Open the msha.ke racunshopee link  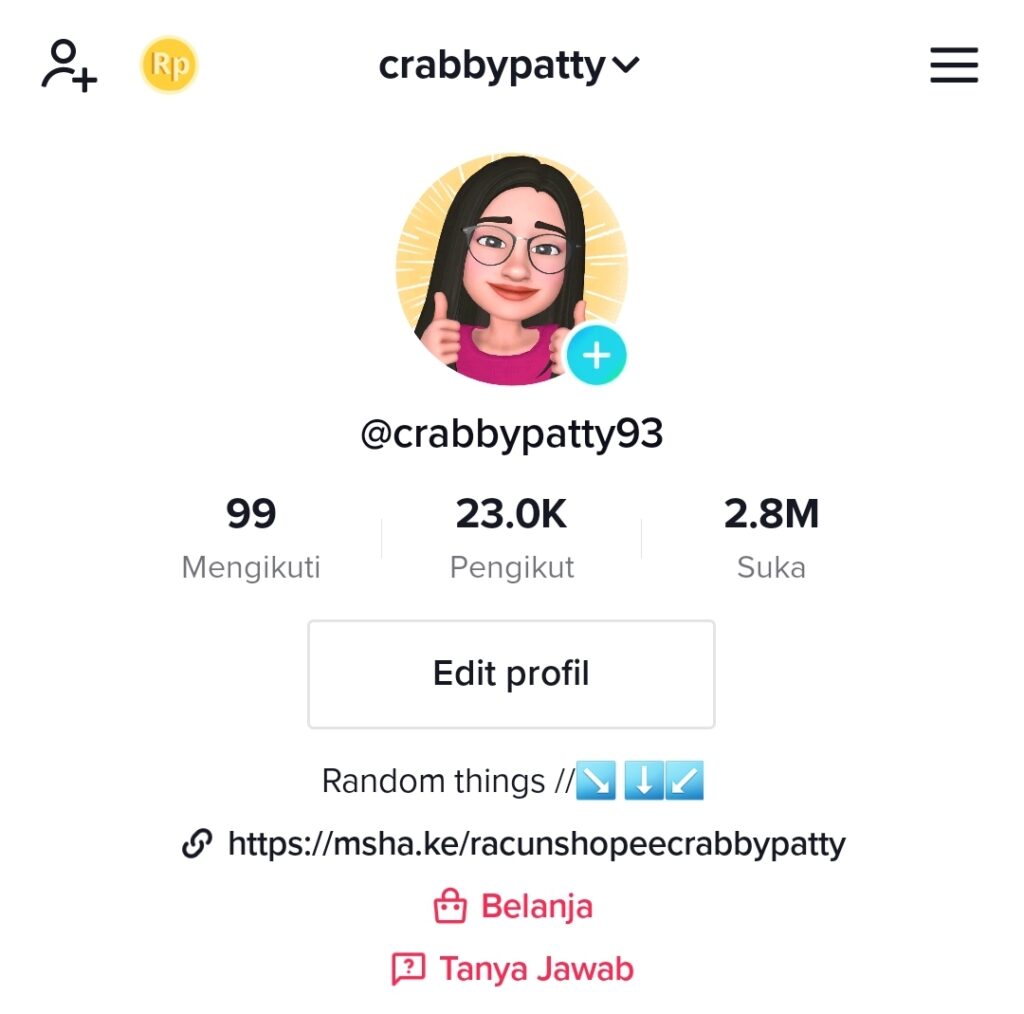(x=536, y=845)
